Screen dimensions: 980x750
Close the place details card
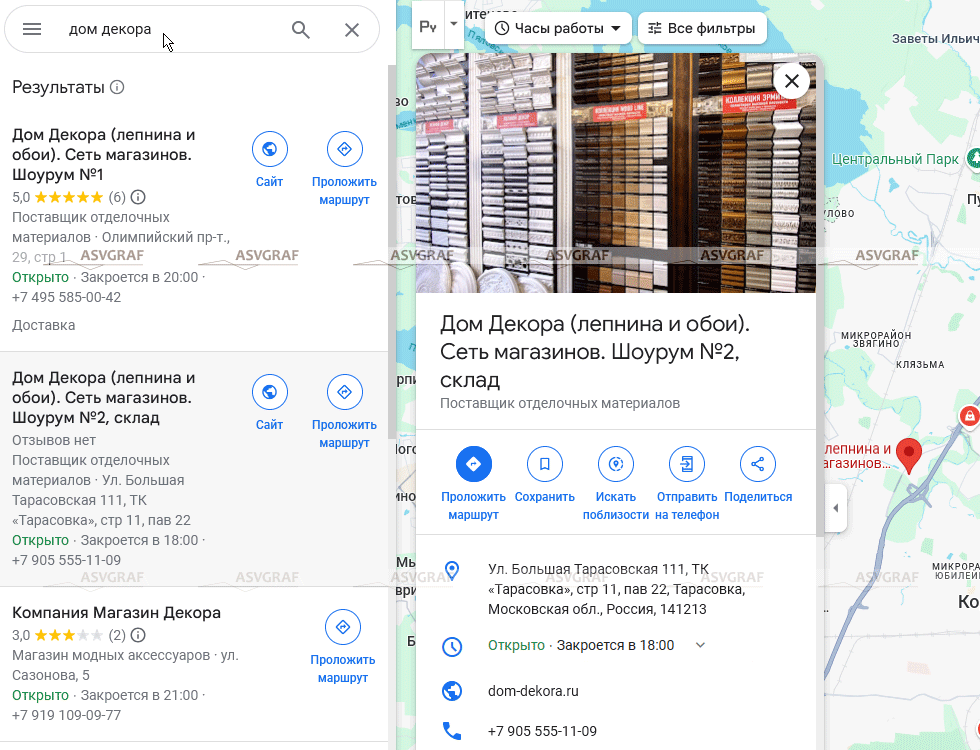tap(791, 81)
